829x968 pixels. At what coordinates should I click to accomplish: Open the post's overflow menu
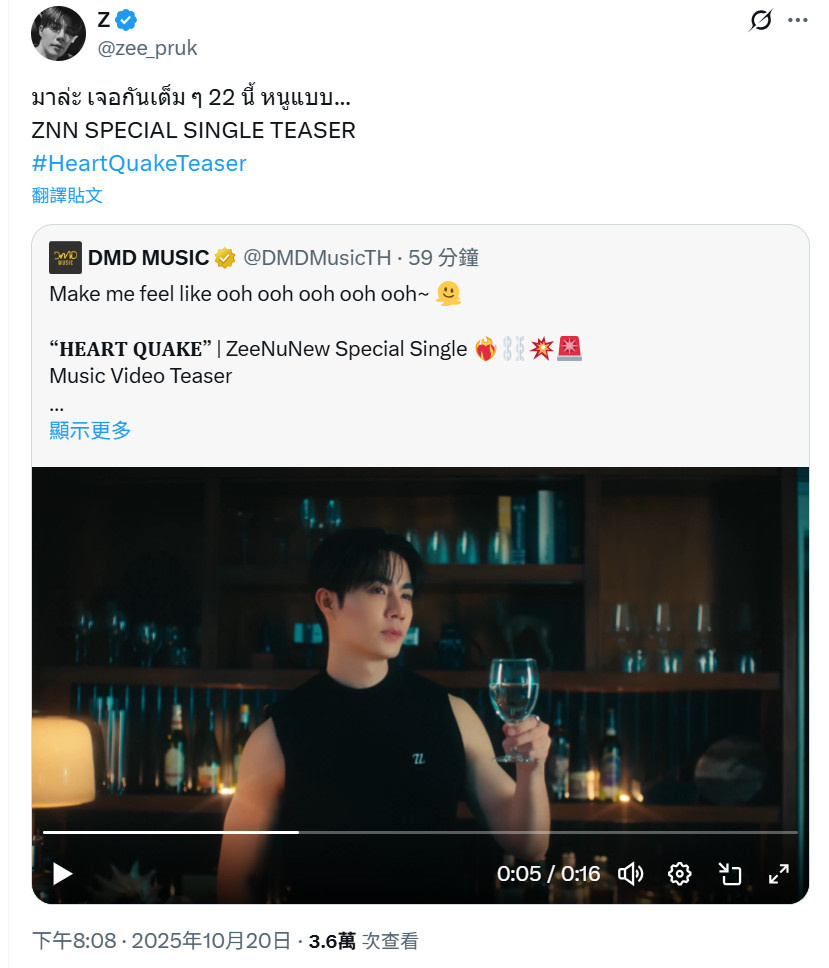click(797, 20)
